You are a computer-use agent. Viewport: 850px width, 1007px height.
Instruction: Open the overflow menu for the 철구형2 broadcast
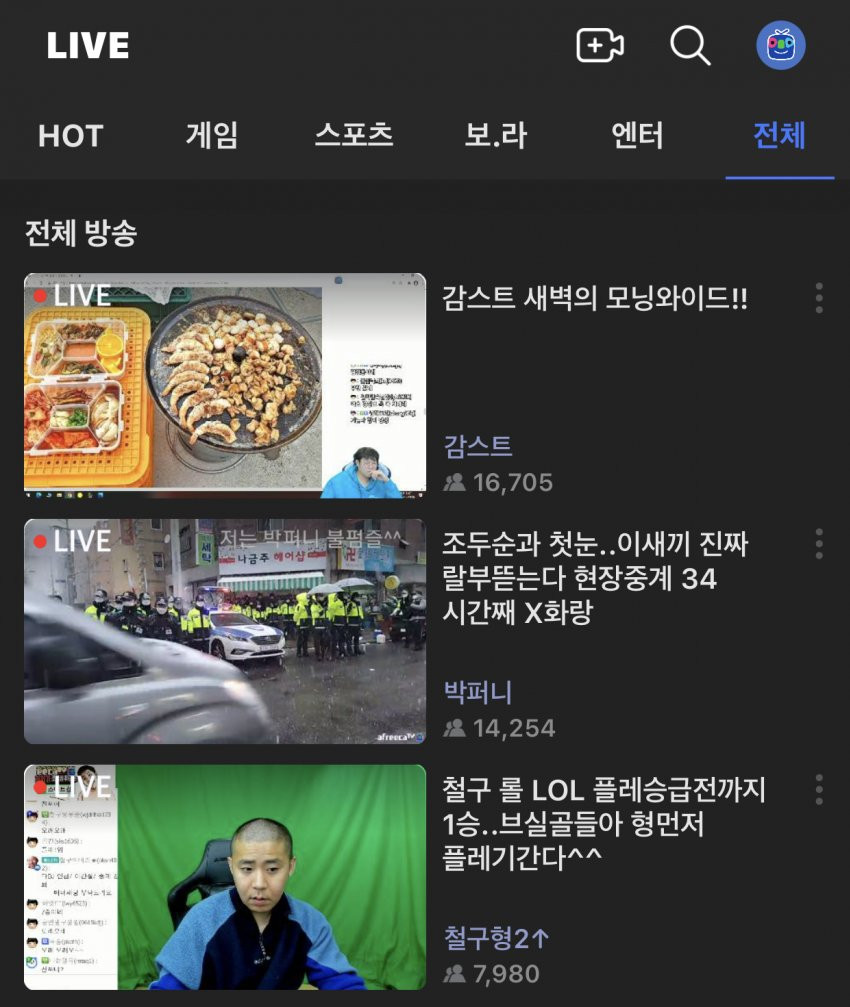point(819,790)
